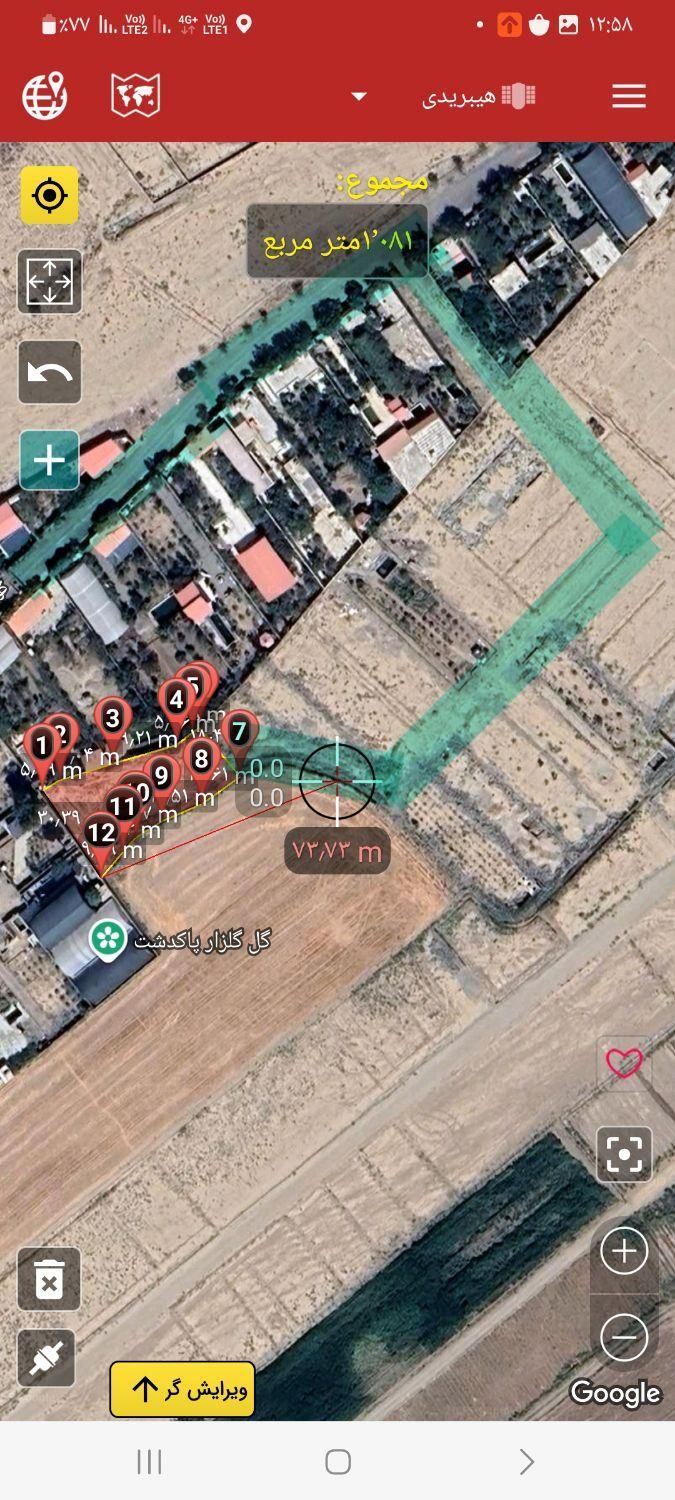The width and height of the screenshot is (675, 1500).
Task: Save to favorites with heart icon
Action: [624, 1063]
